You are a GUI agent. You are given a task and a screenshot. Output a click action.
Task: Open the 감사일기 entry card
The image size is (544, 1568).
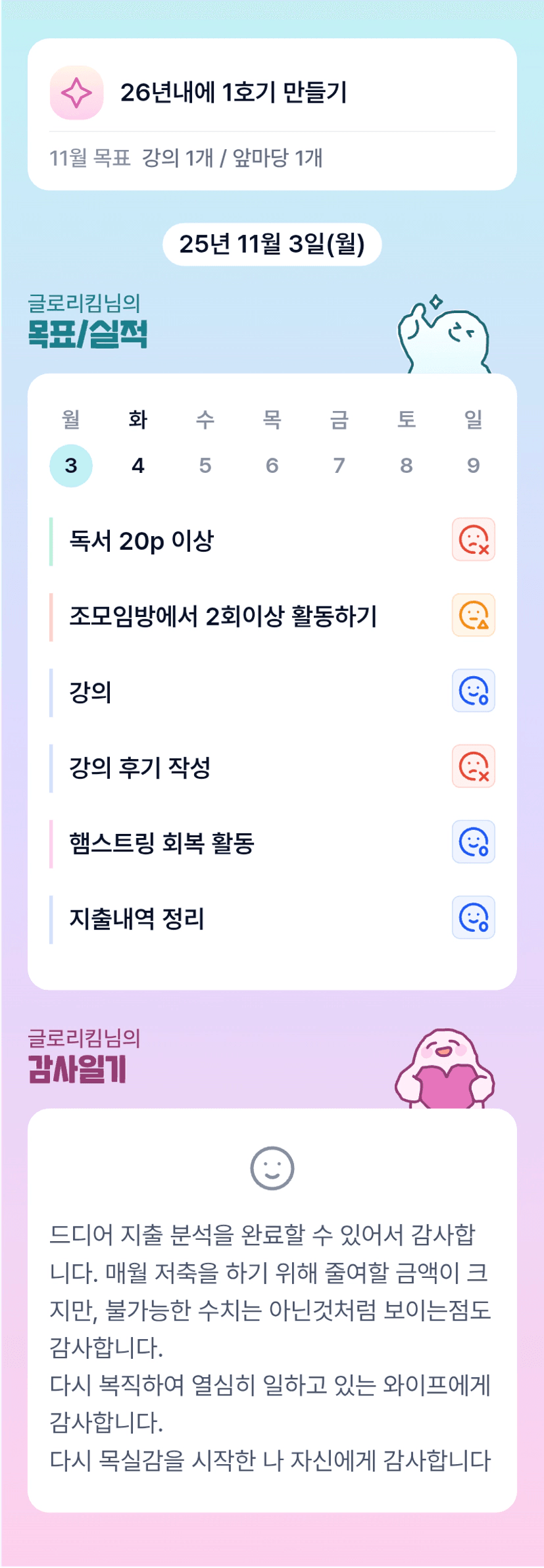coord(272,1310)
